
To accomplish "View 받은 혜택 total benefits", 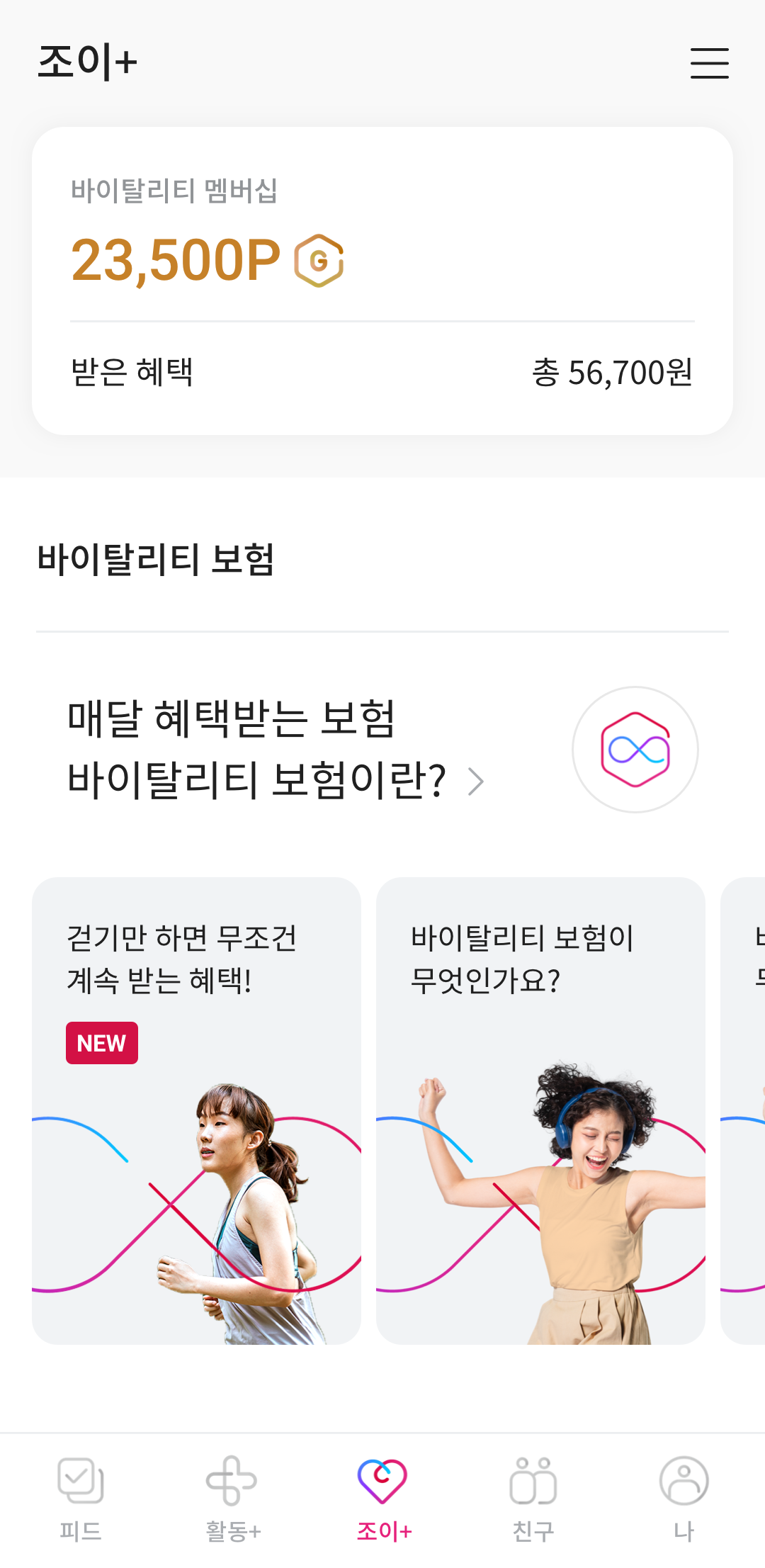I will pyautogui.click(x=381, y=373).
